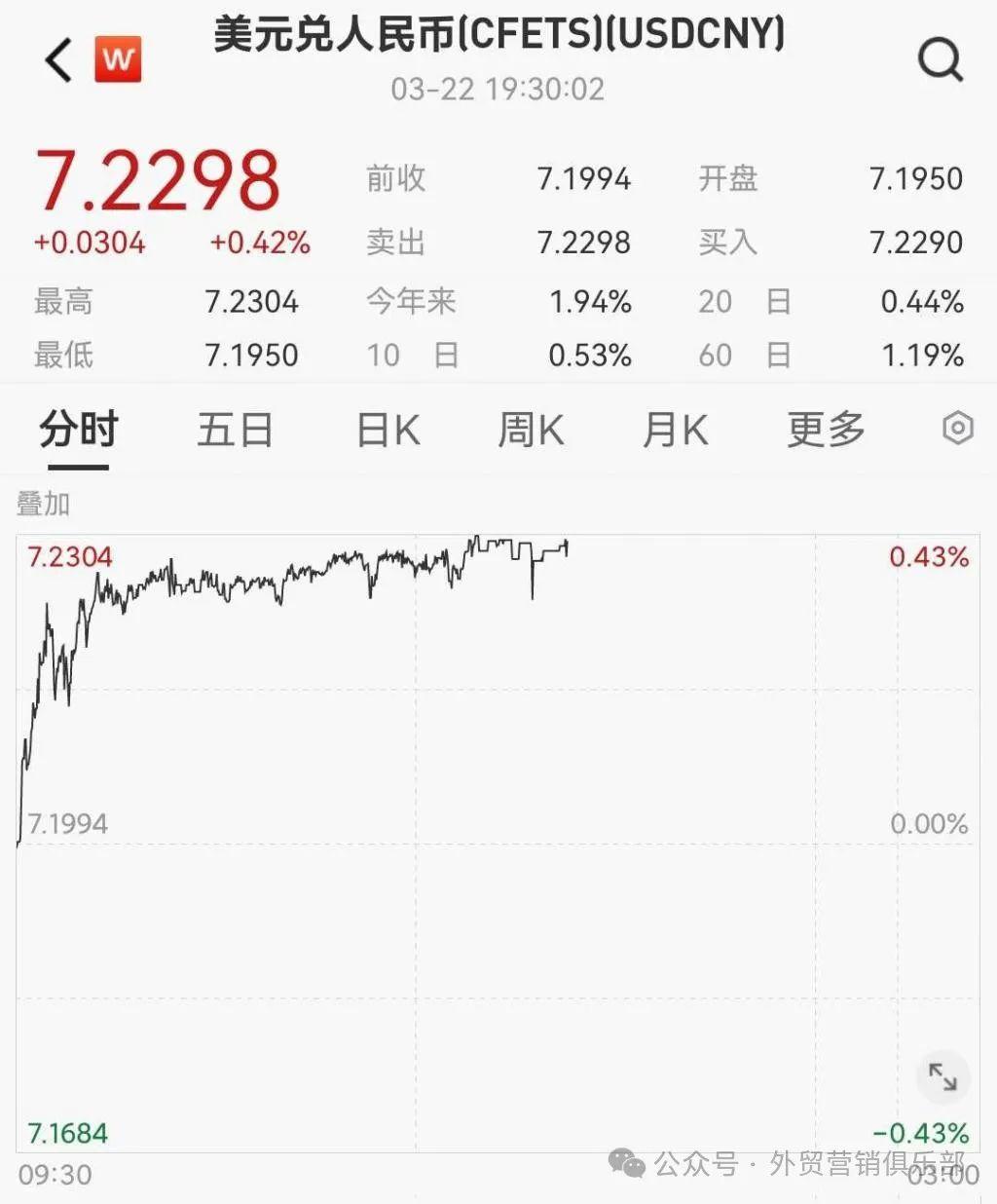Click the chart settings gear icon
Image resolution: width=997 pixels, height=1204 pixels.
click(x=956, y=429)
